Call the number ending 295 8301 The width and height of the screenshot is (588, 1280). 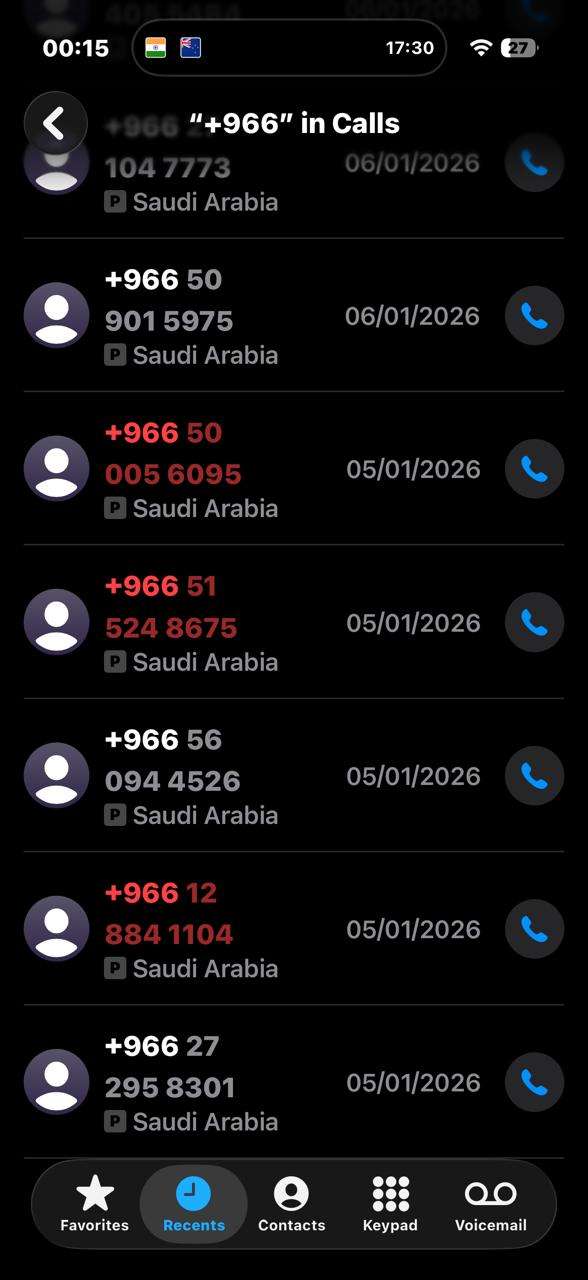pyautogui.click(x=534, y=1082)
